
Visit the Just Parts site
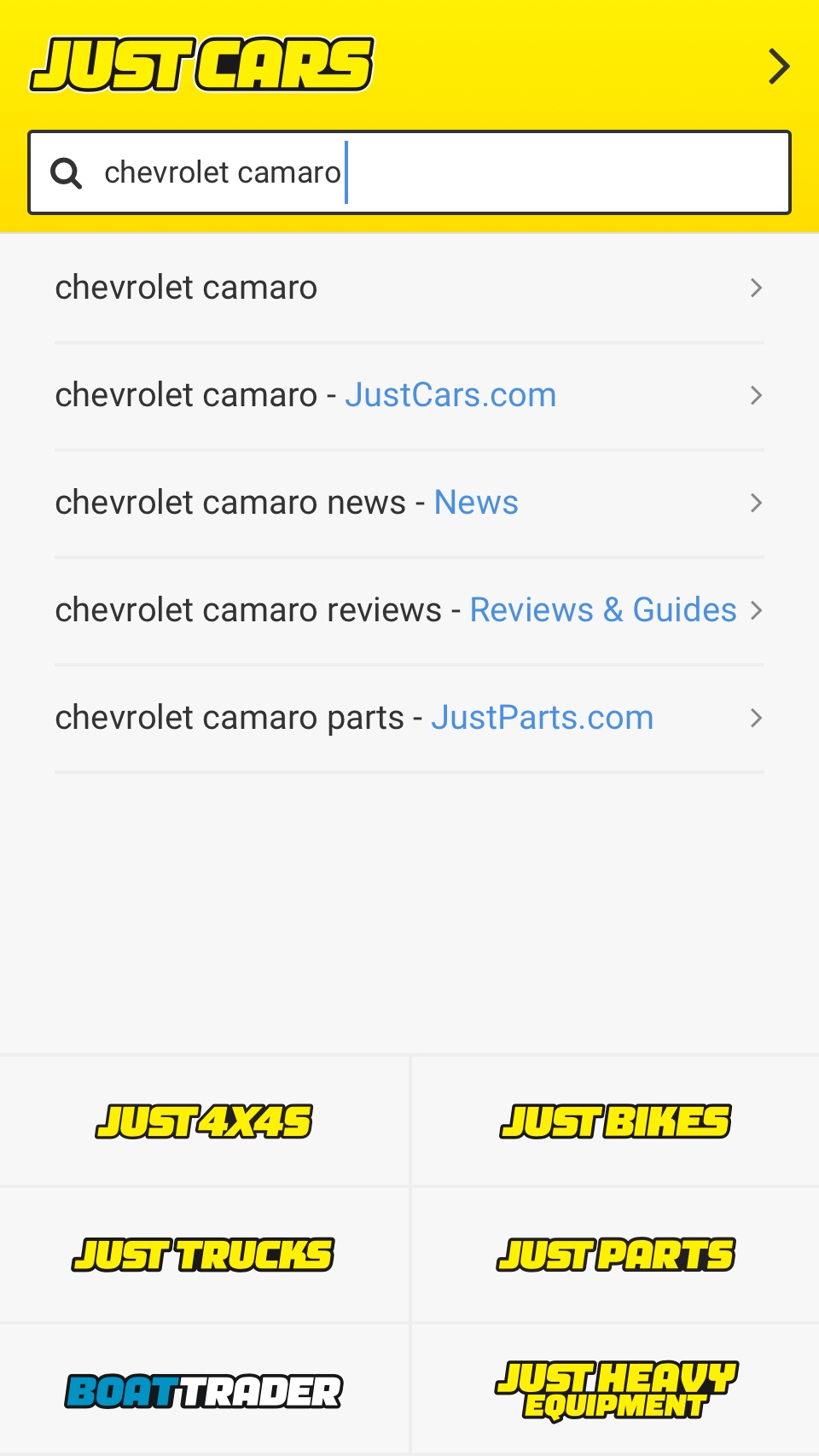coord(615,1255)
